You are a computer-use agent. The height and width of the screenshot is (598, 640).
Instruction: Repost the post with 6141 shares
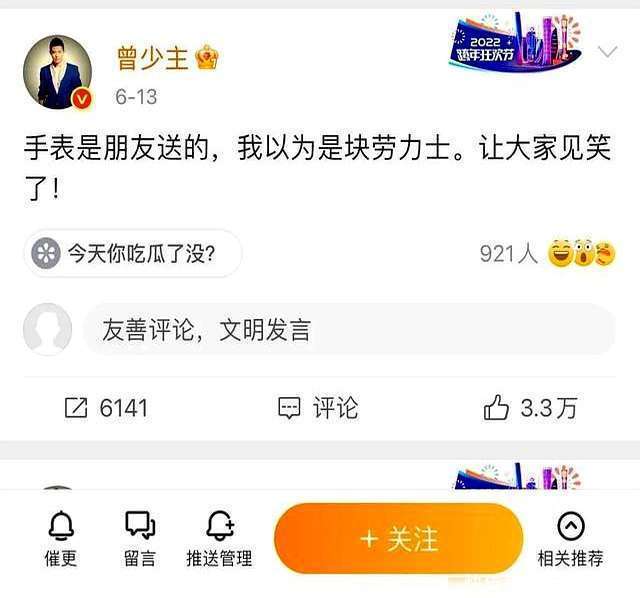pyautogui.click(x=106, y=408)
